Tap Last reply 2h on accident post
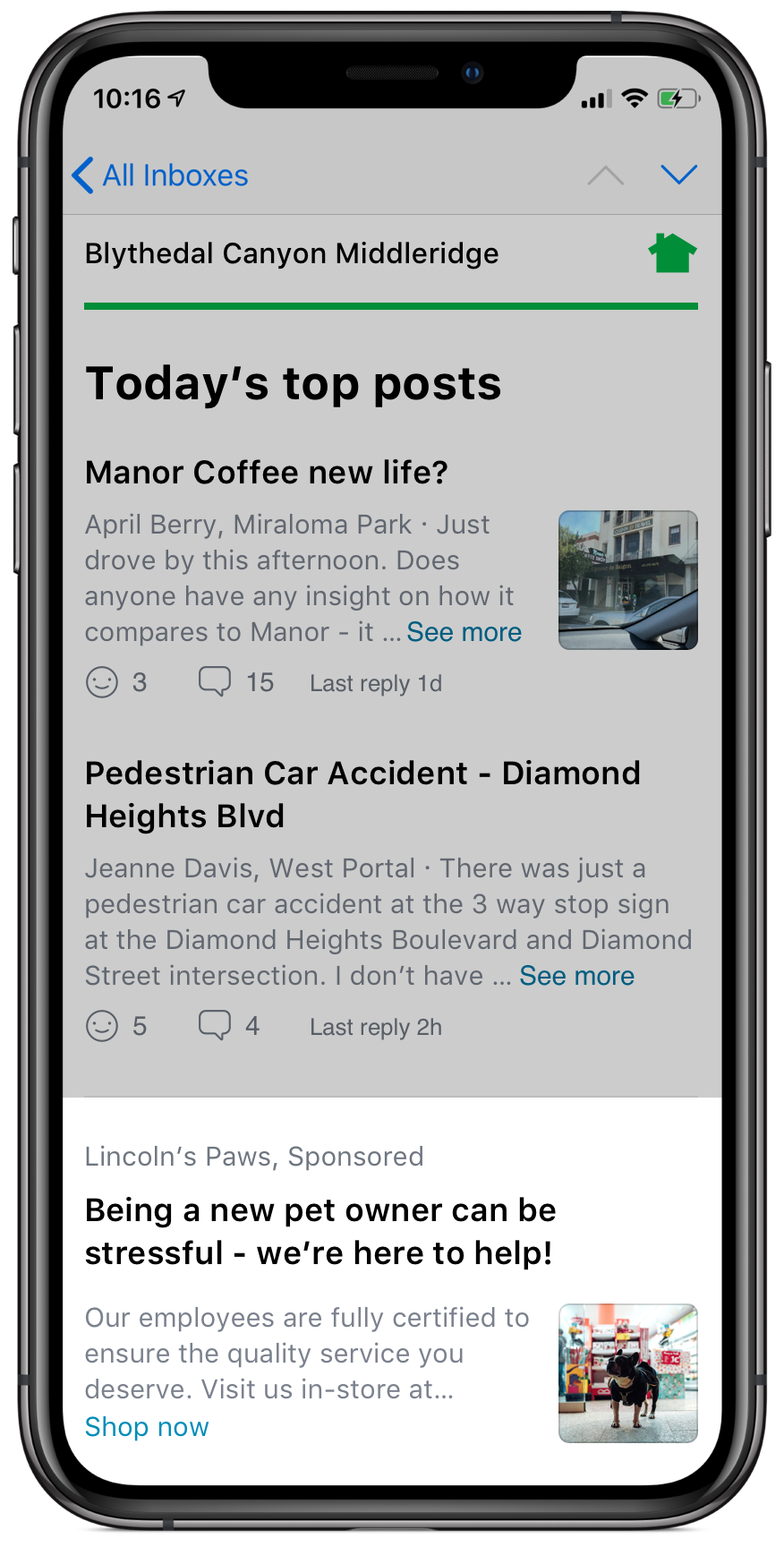 pos(375,1027)
